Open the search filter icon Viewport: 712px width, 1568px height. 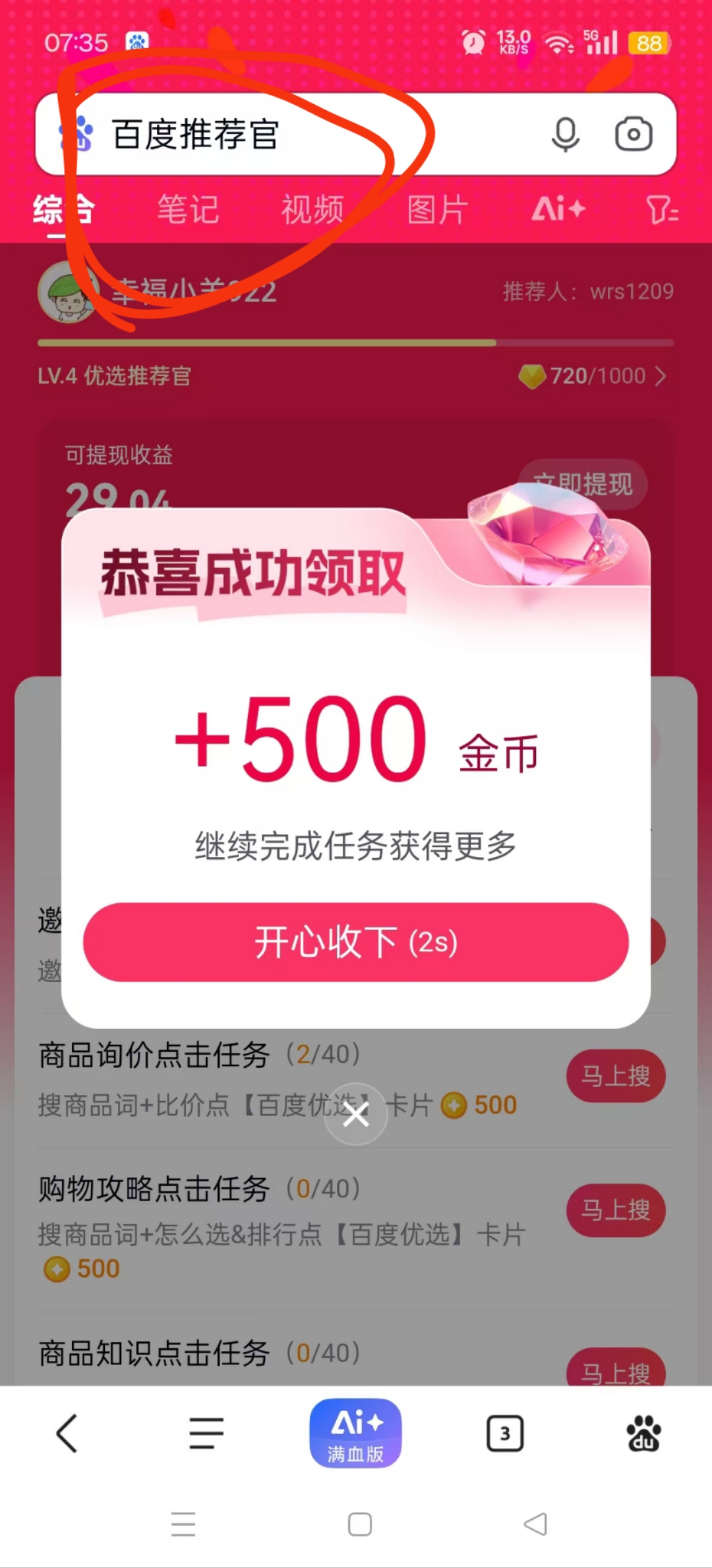[x=661, y=210]
